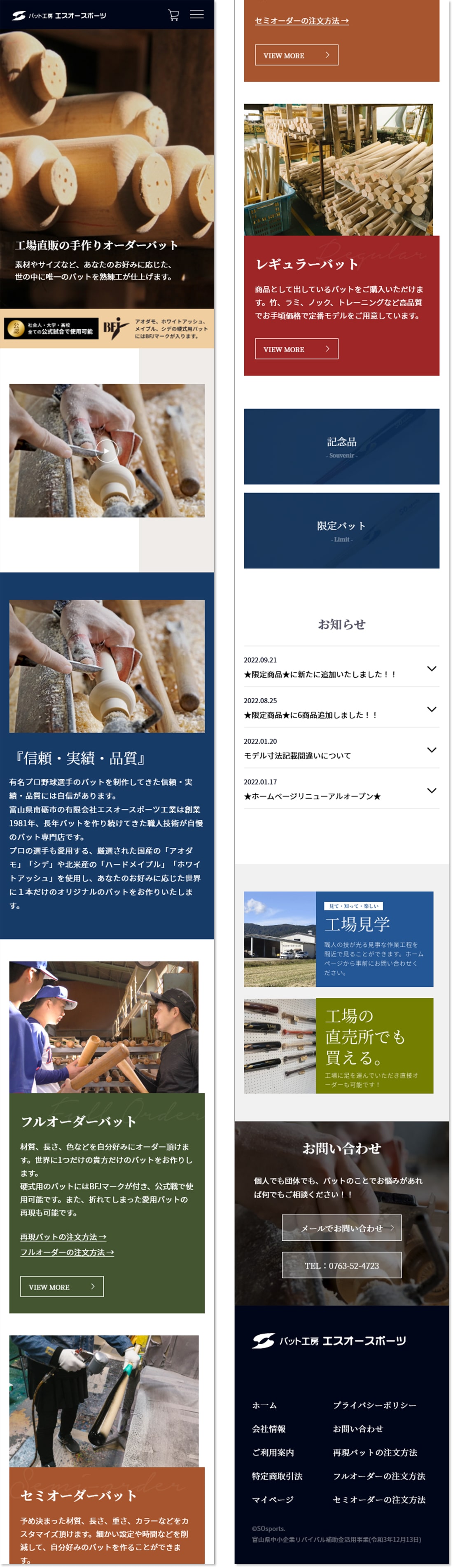The width and height of the screenshot is (453, 1568).
Task: Open the セミオーダーの注文方法 link
Action: pos(301,21)
